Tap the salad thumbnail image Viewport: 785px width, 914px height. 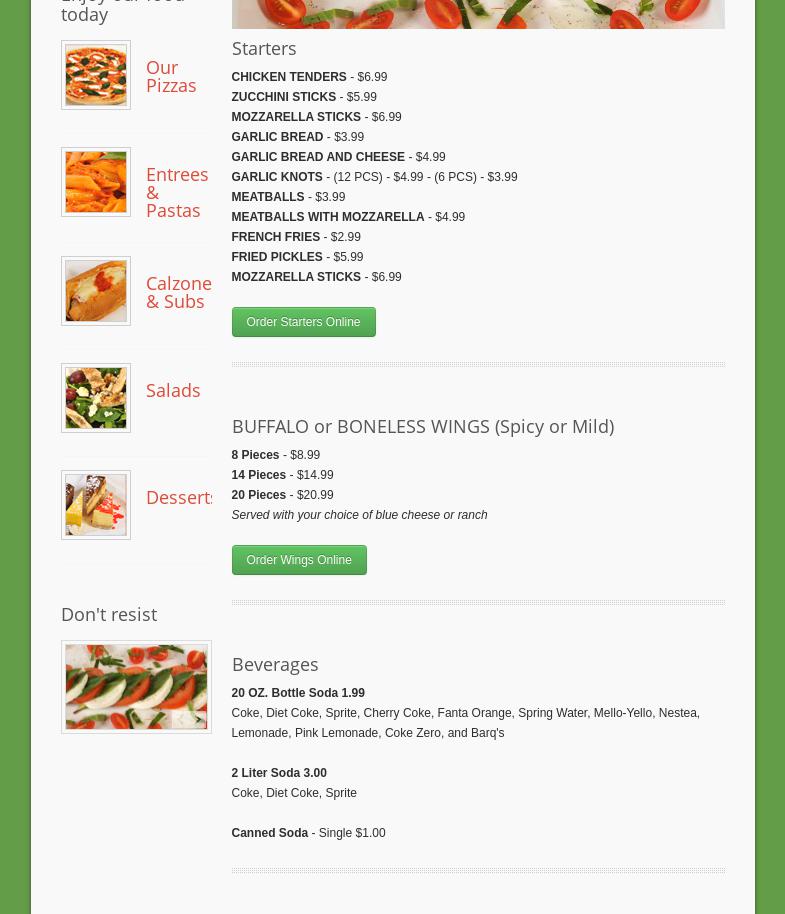[96, 398]
